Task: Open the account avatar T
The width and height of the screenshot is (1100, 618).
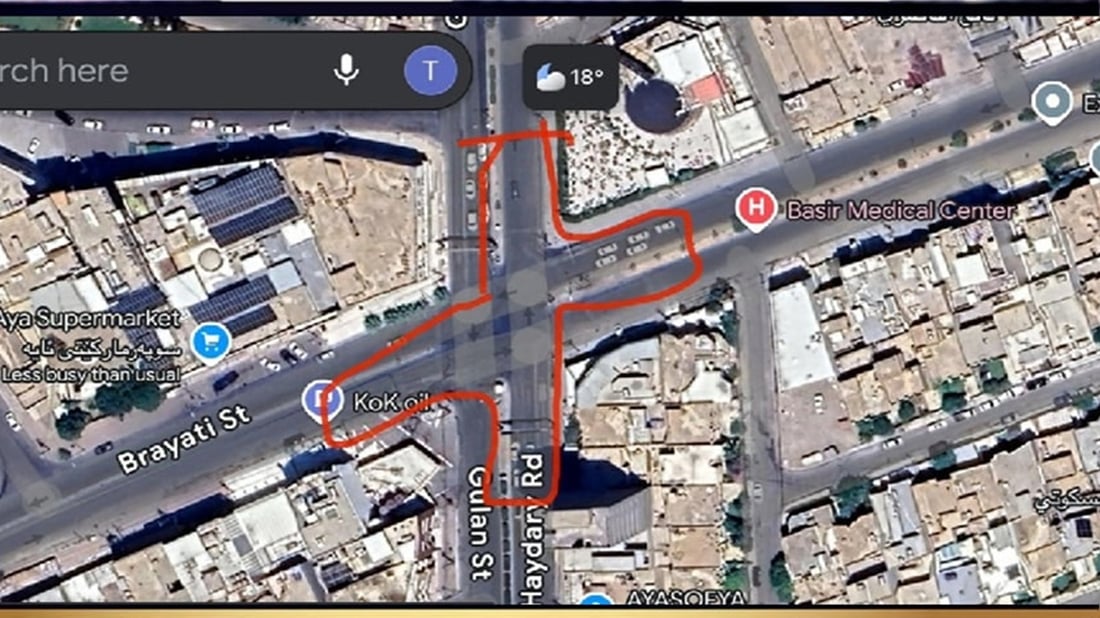Action: click(431, 71)
